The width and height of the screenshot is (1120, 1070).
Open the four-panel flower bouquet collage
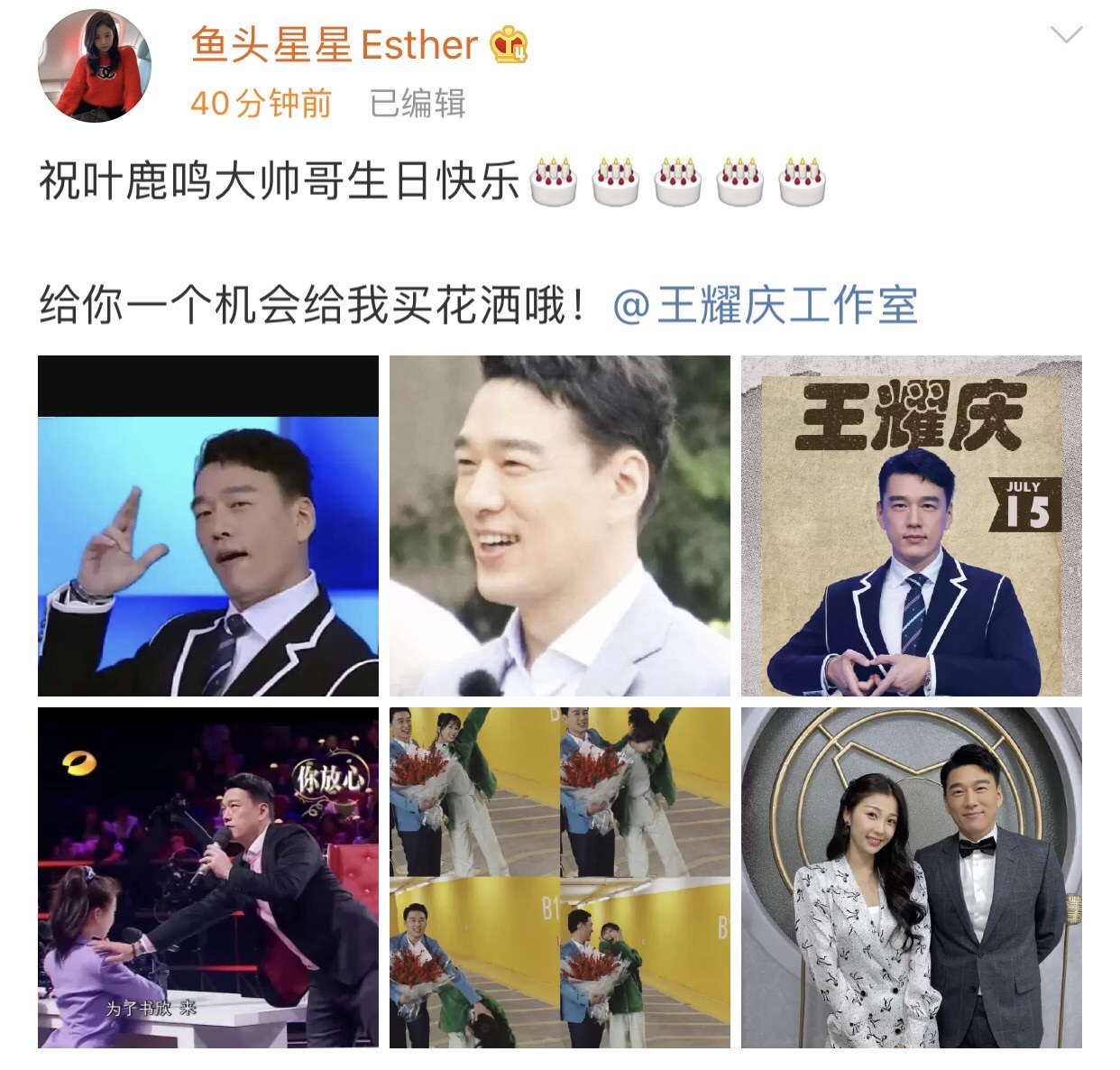559,878
